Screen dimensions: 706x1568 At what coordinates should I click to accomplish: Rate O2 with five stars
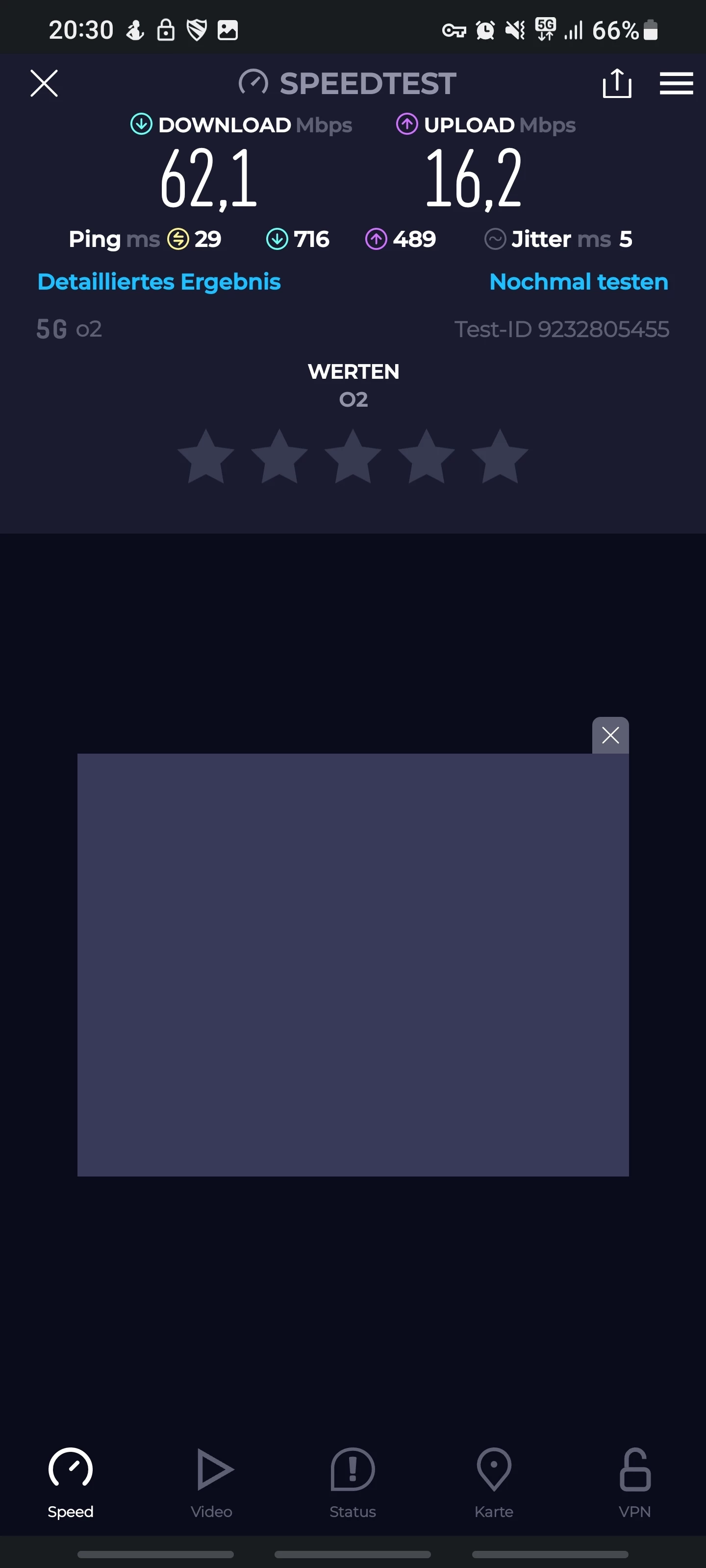tap(500, 457)
